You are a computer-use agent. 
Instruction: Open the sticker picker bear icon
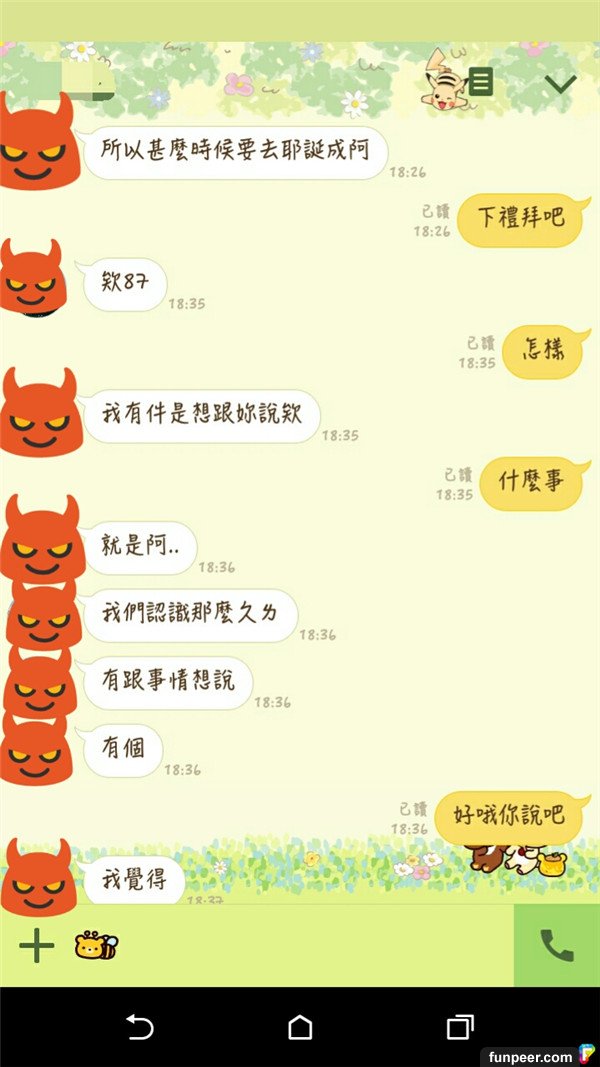coord(96,945)
